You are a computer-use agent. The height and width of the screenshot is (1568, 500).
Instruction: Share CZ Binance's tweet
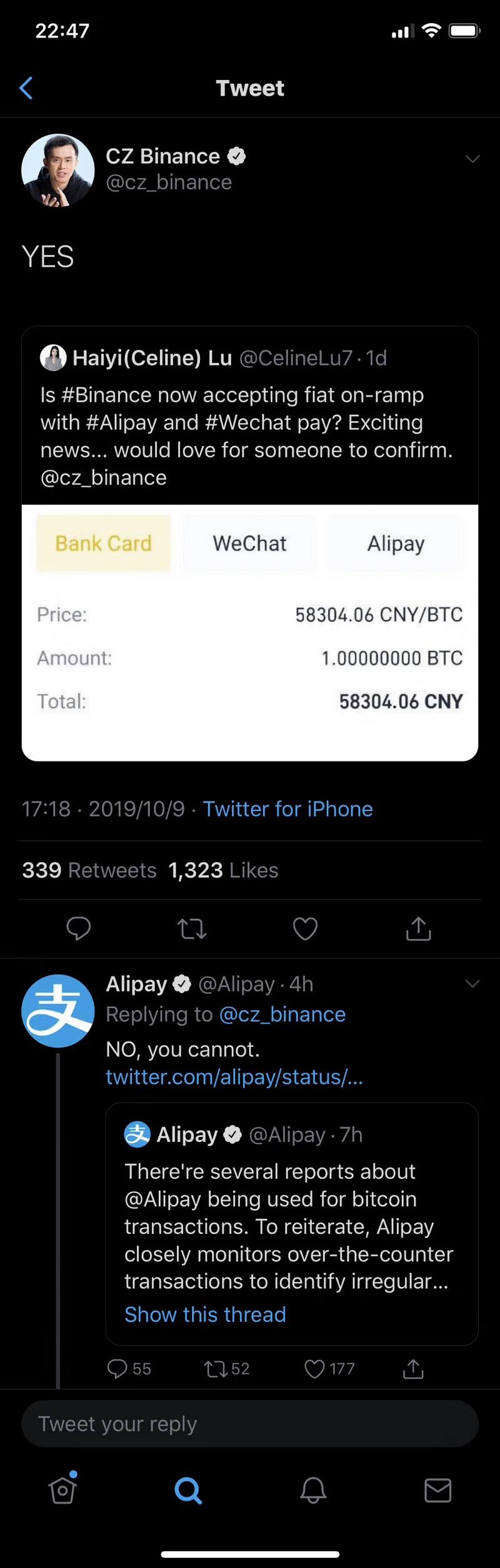coord(418,929)
